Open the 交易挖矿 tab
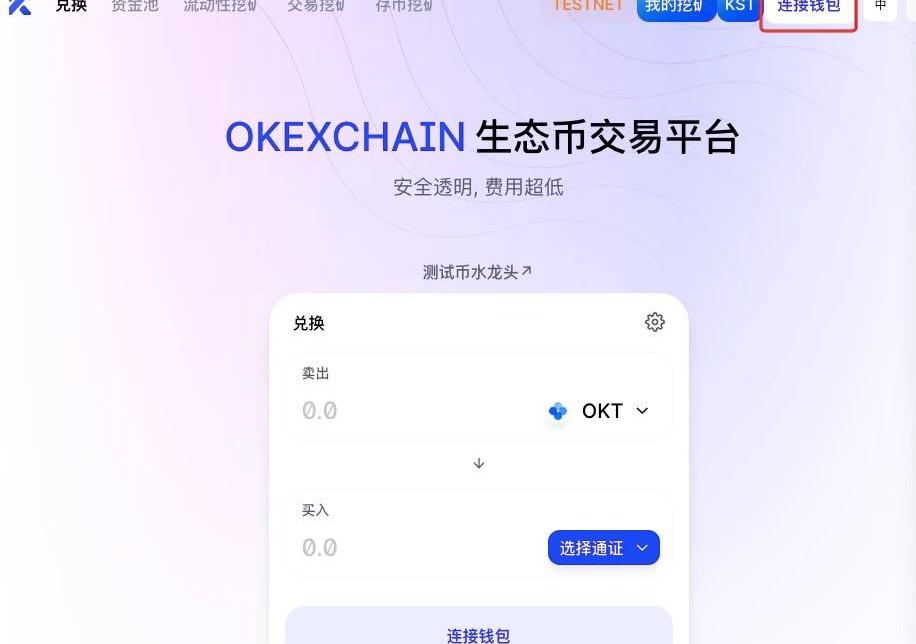 coord(317,5)
